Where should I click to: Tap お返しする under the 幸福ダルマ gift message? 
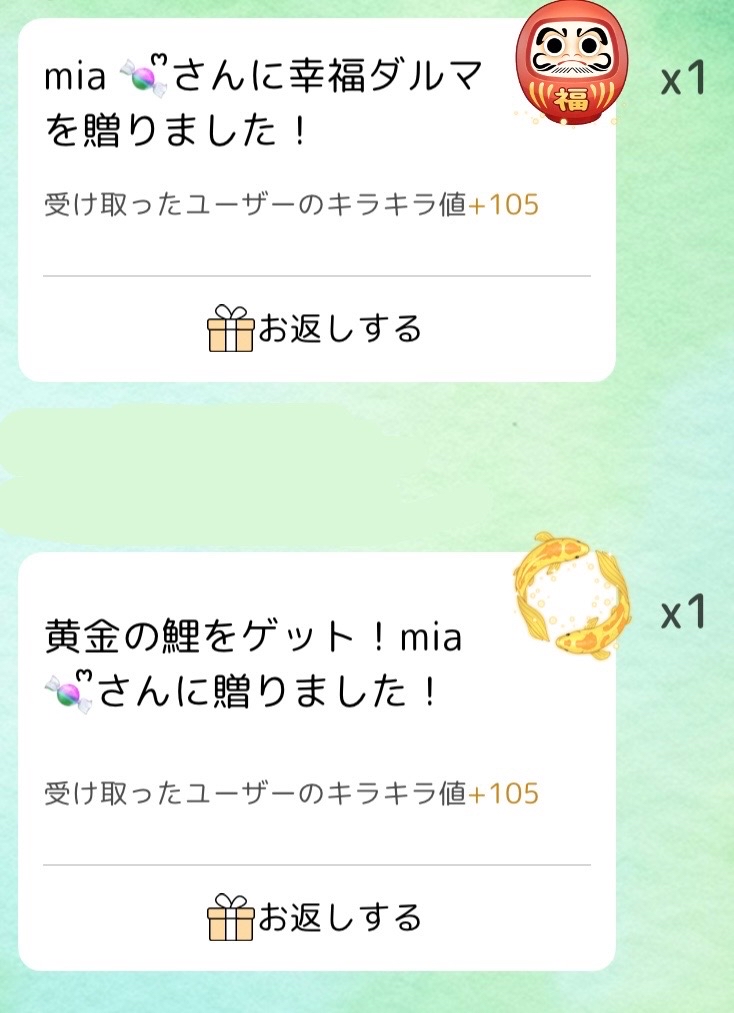pos(316,330)
